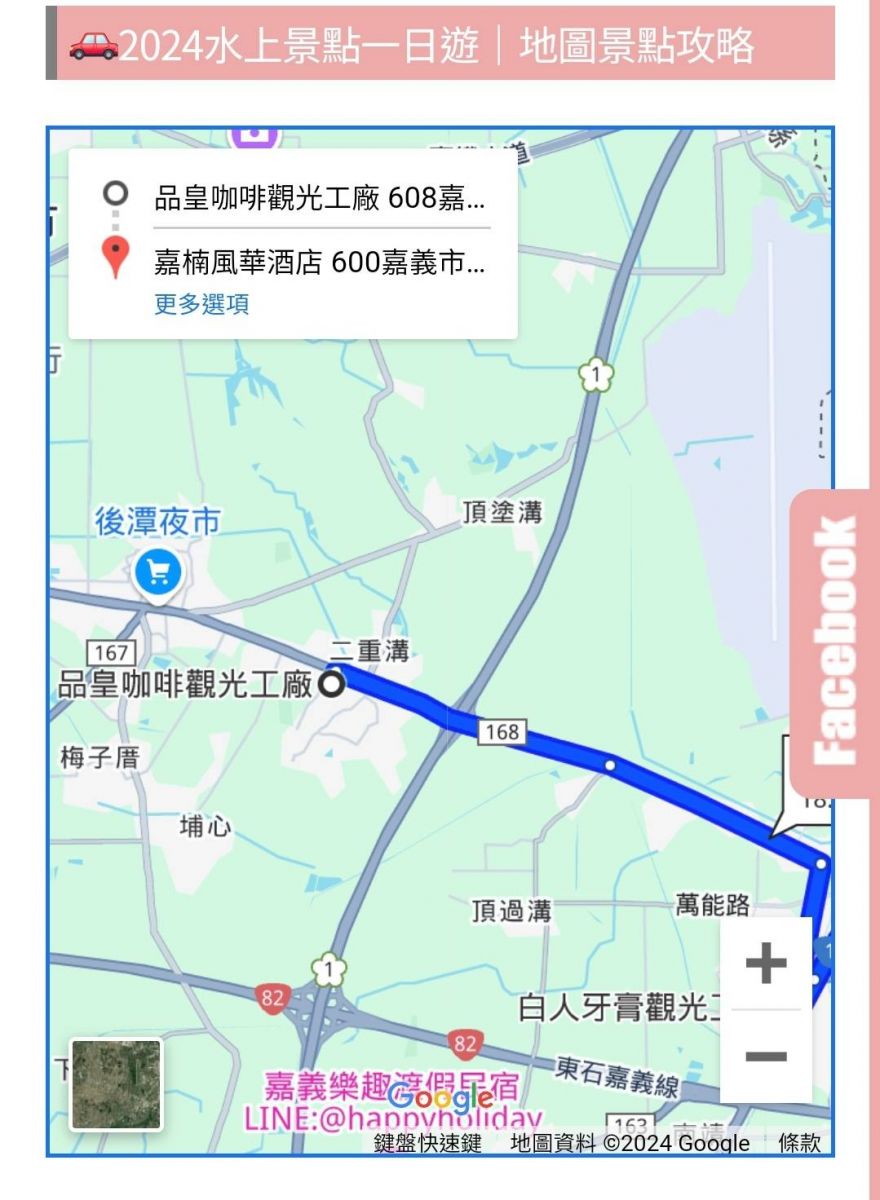Open the Google logo link on the map

pos(440,1097)
